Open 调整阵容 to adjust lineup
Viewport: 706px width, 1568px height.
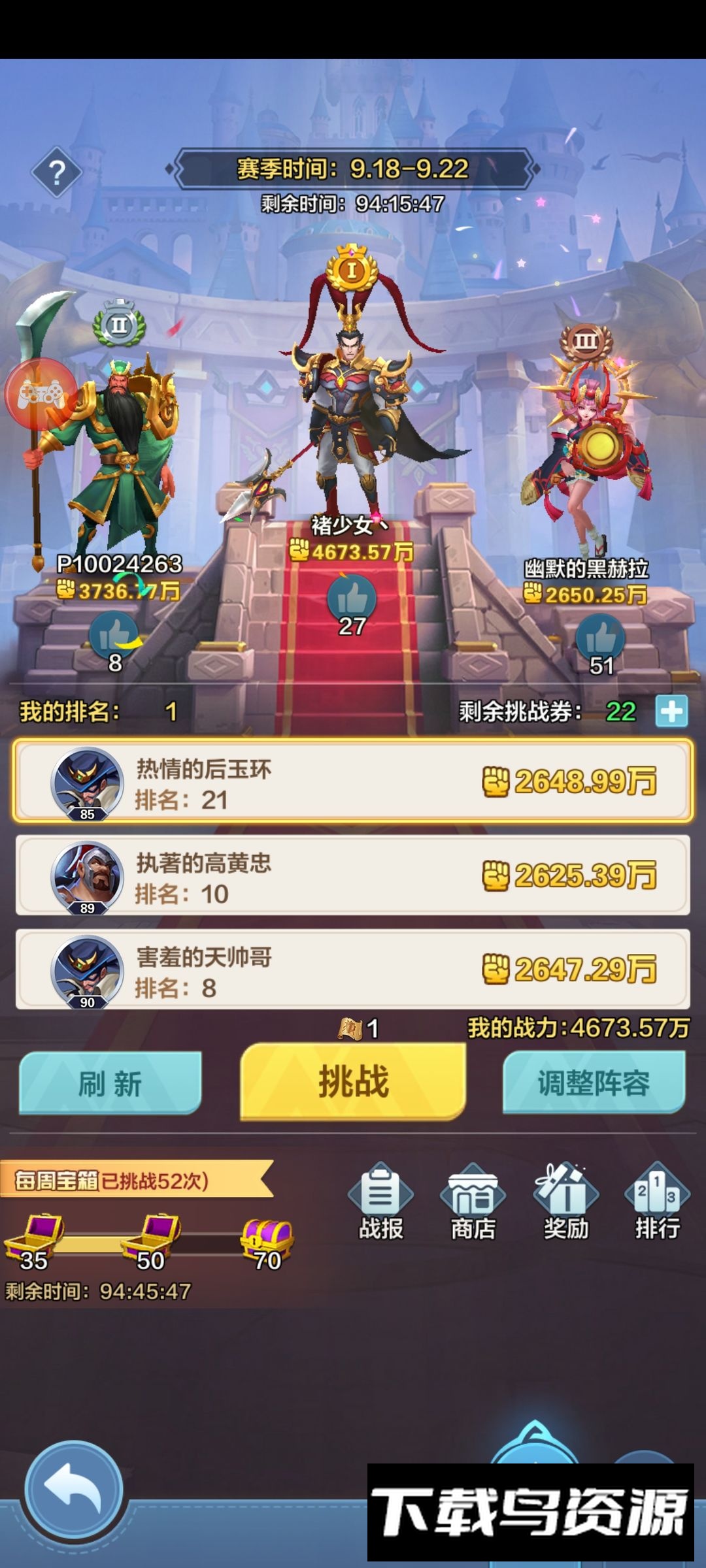coord(594,1083)
